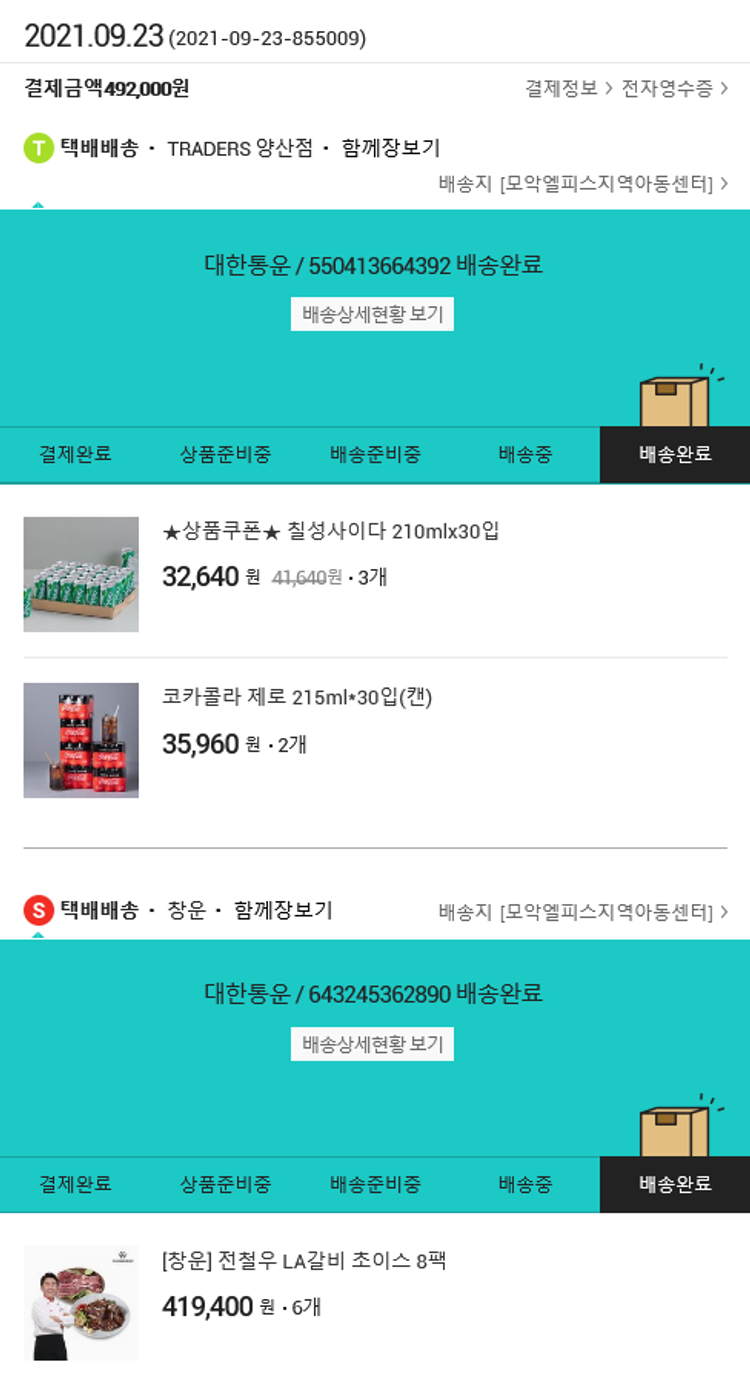Open the 칠성사이다 210mlx30입 product

(x=330, y=531)
